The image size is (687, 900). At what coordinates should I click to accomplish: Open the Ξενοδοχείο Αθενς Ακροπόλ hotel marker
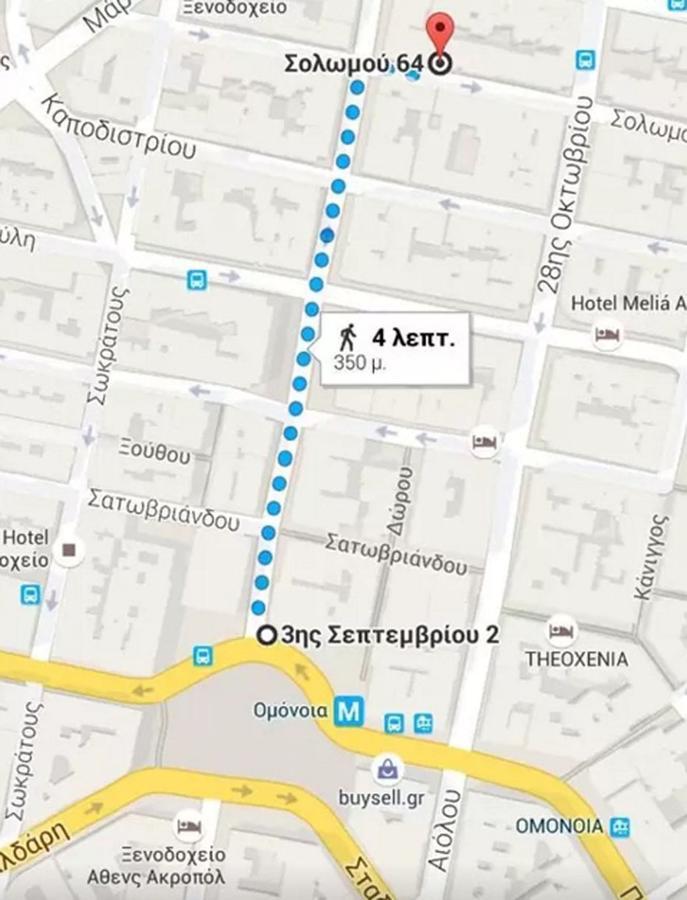(189, 826)
